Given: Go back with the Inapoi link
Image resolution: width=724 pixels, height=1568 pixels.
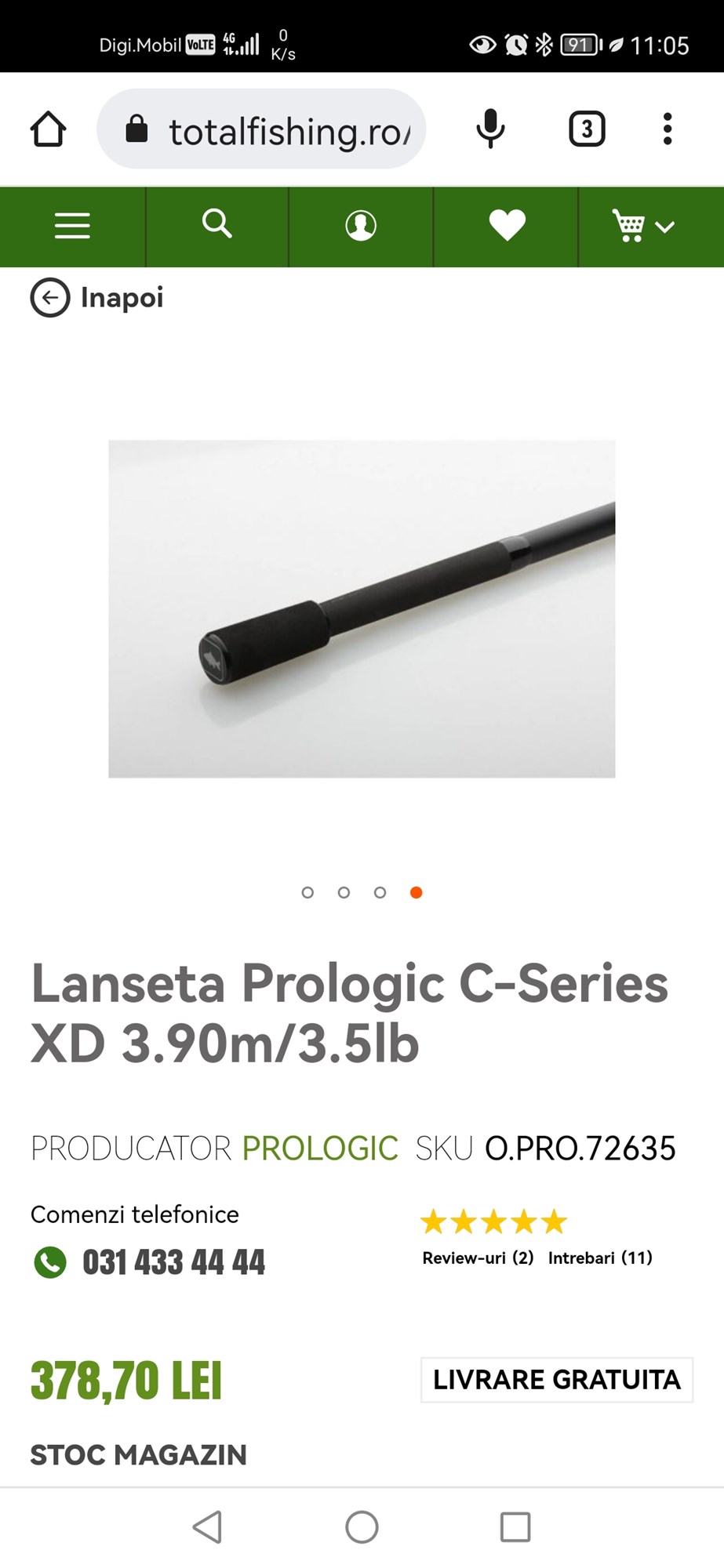Looking at the screenshot, I should pos(97,298).
